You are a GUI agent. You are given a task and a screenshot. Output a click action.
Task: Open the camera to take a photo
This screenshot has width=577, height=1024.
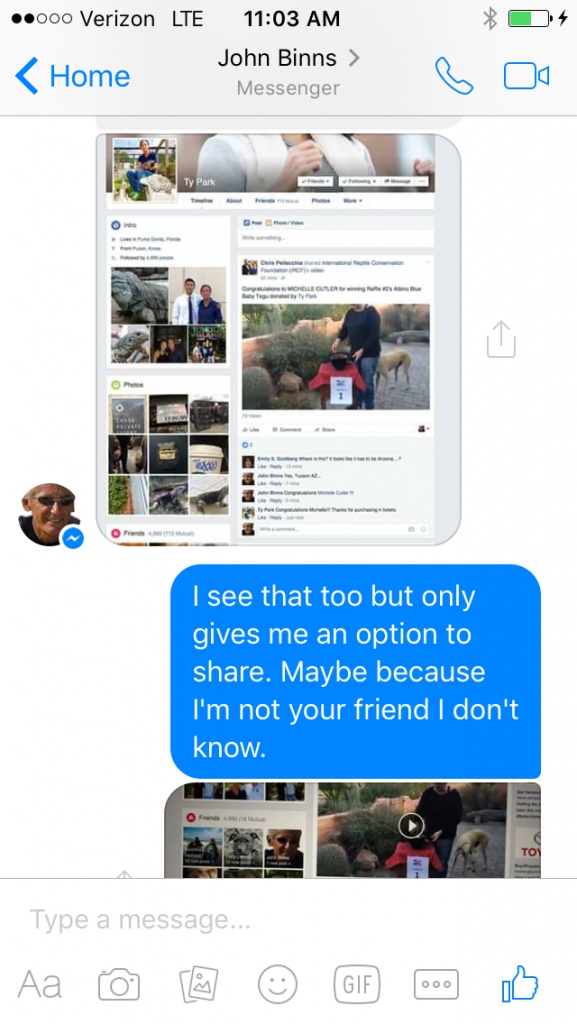119,984
